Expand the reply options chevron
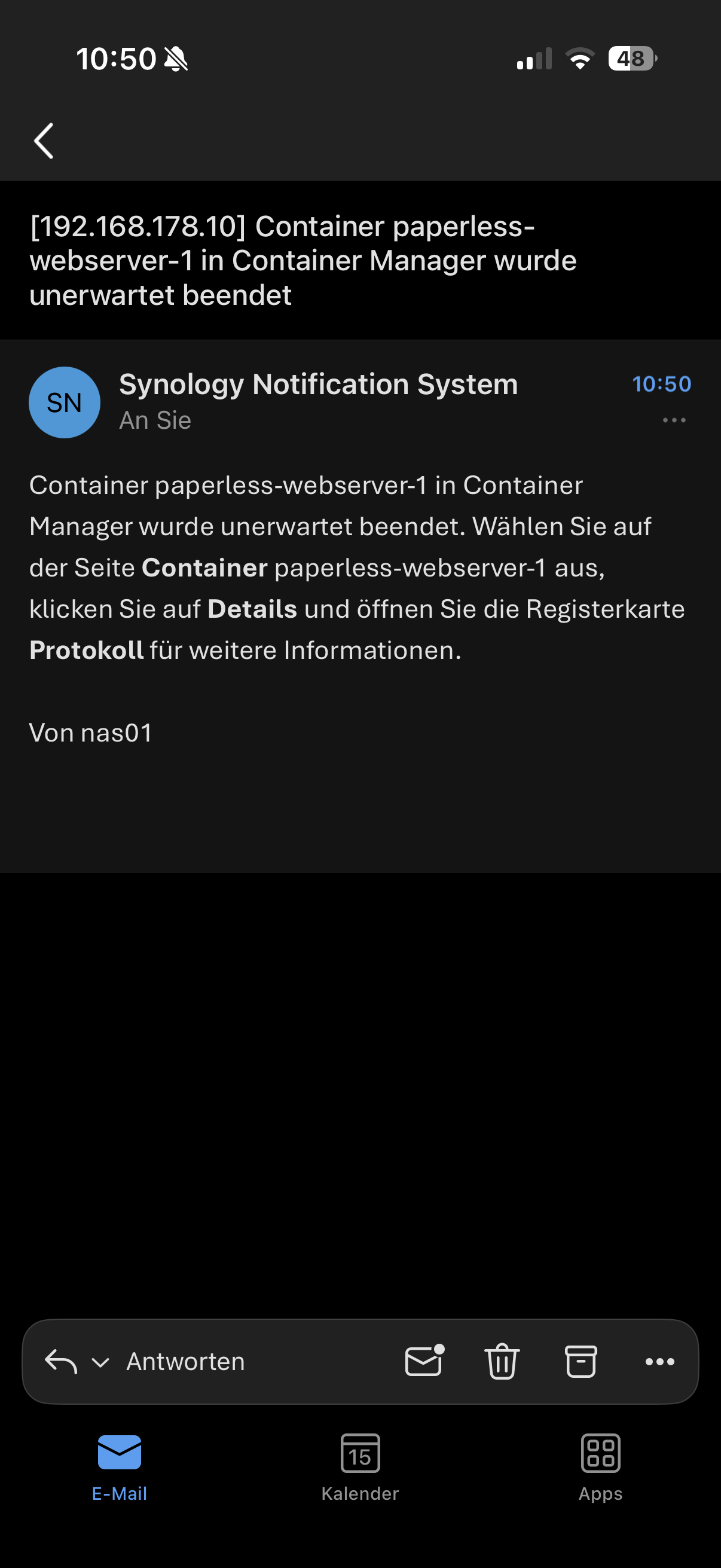Image resolution: width=721 pixels, height=1568 pixels. 100,1362
